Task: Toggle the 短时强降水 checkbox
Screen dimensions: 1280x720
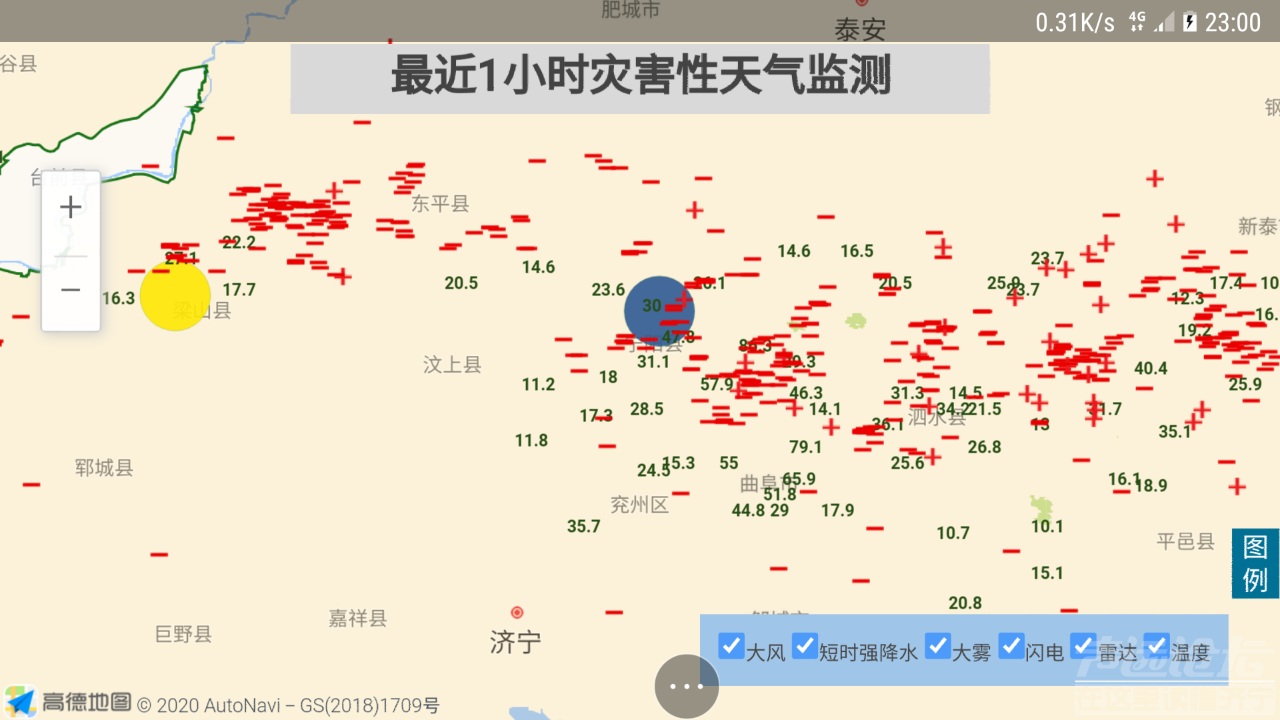Action: (805, 645)
